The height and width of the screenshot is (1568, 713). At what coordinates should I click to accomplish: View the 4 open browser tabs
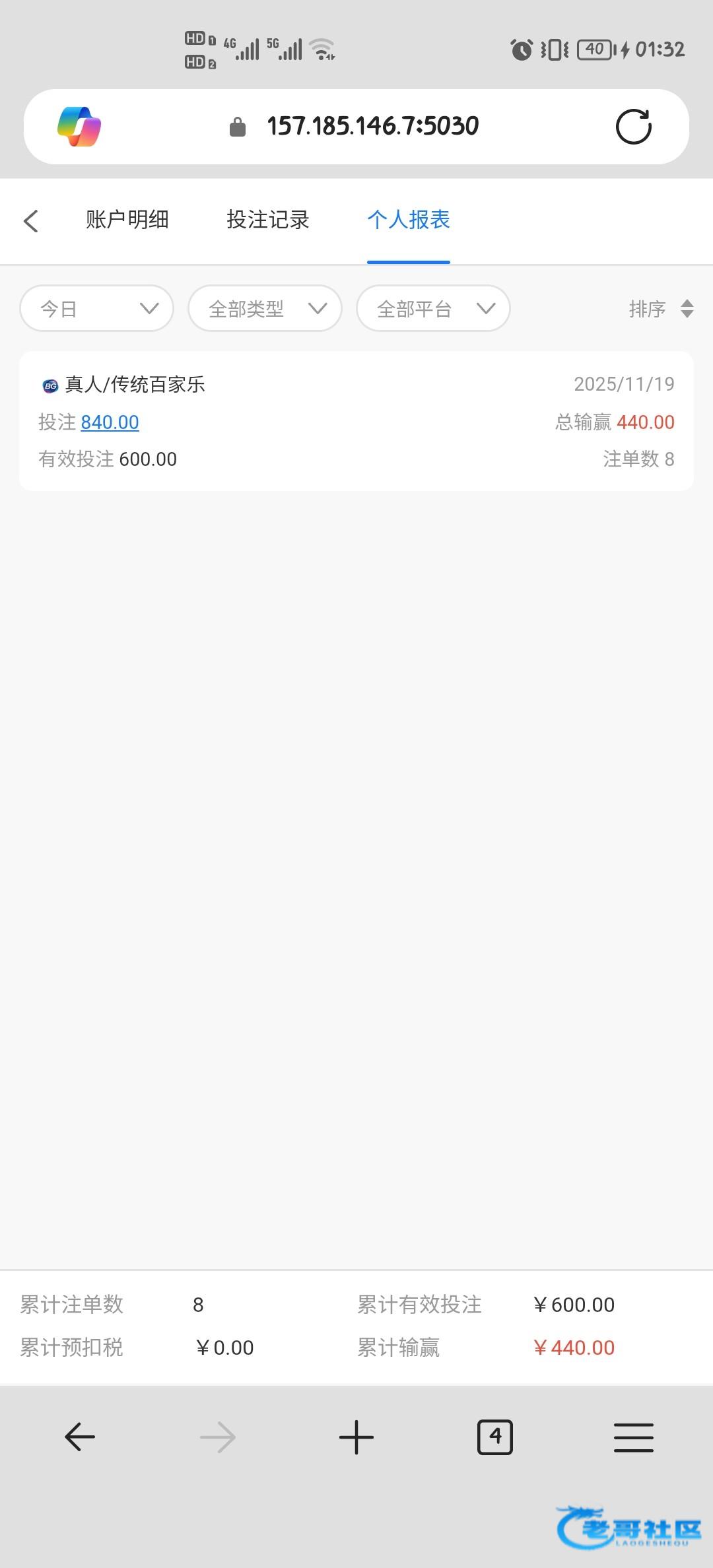(x=494, y=1437)
